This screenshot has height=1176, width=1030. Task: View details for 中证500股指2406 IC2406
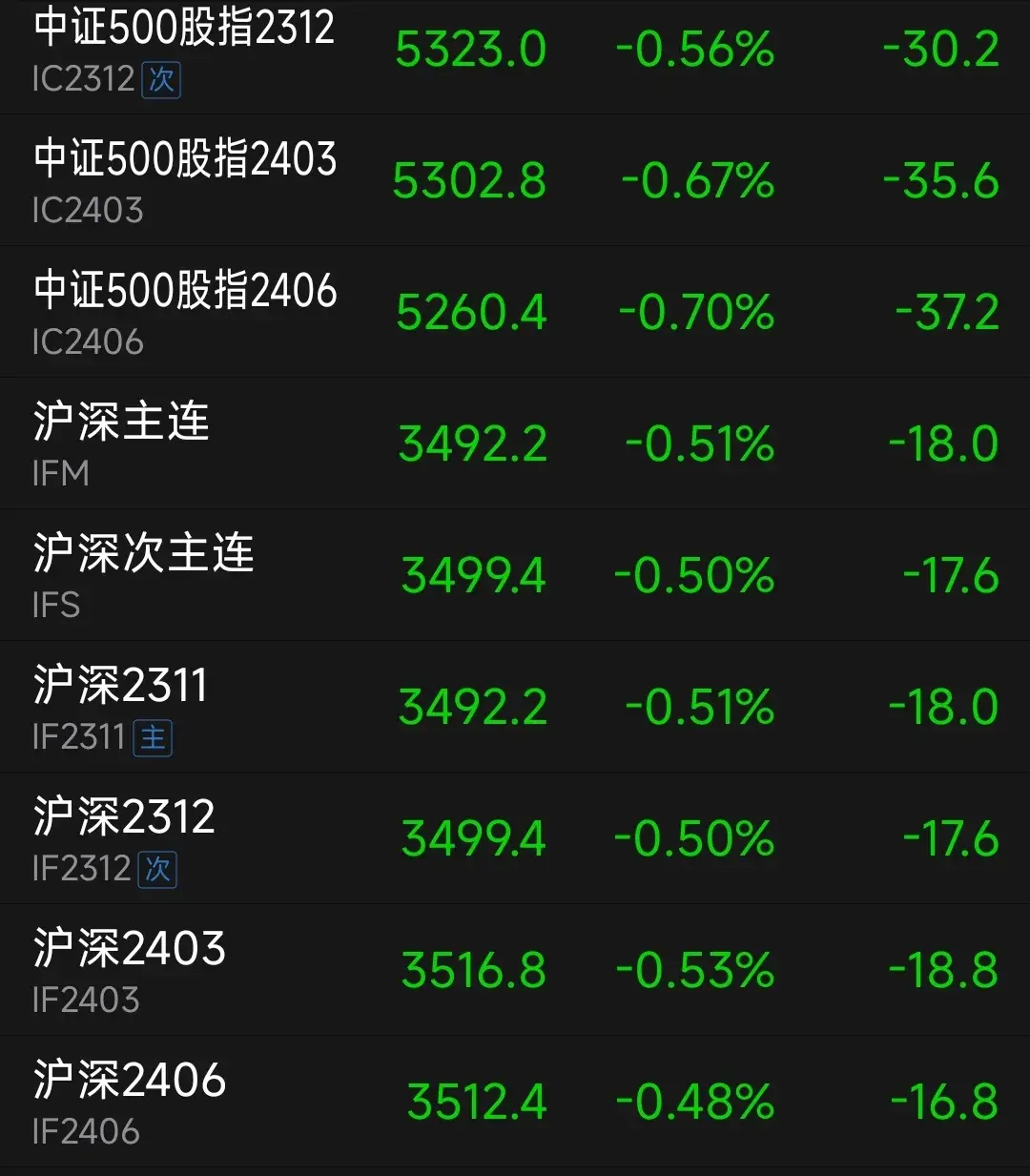[515, 313]
